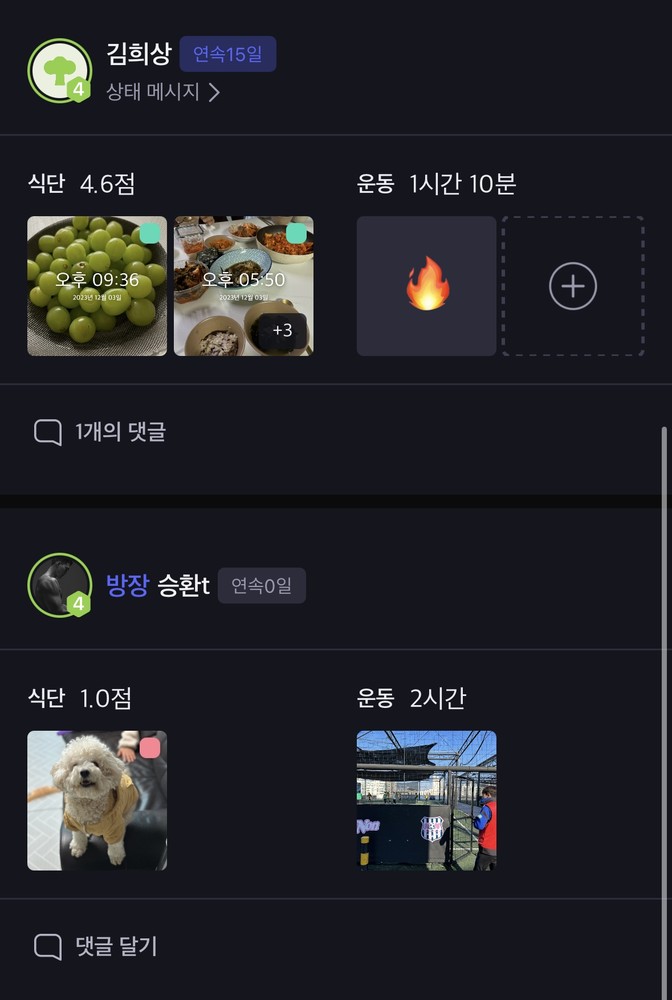Open 김희상's profile picture
Viewport: 672px width, 1000px height.
[60, 70]
